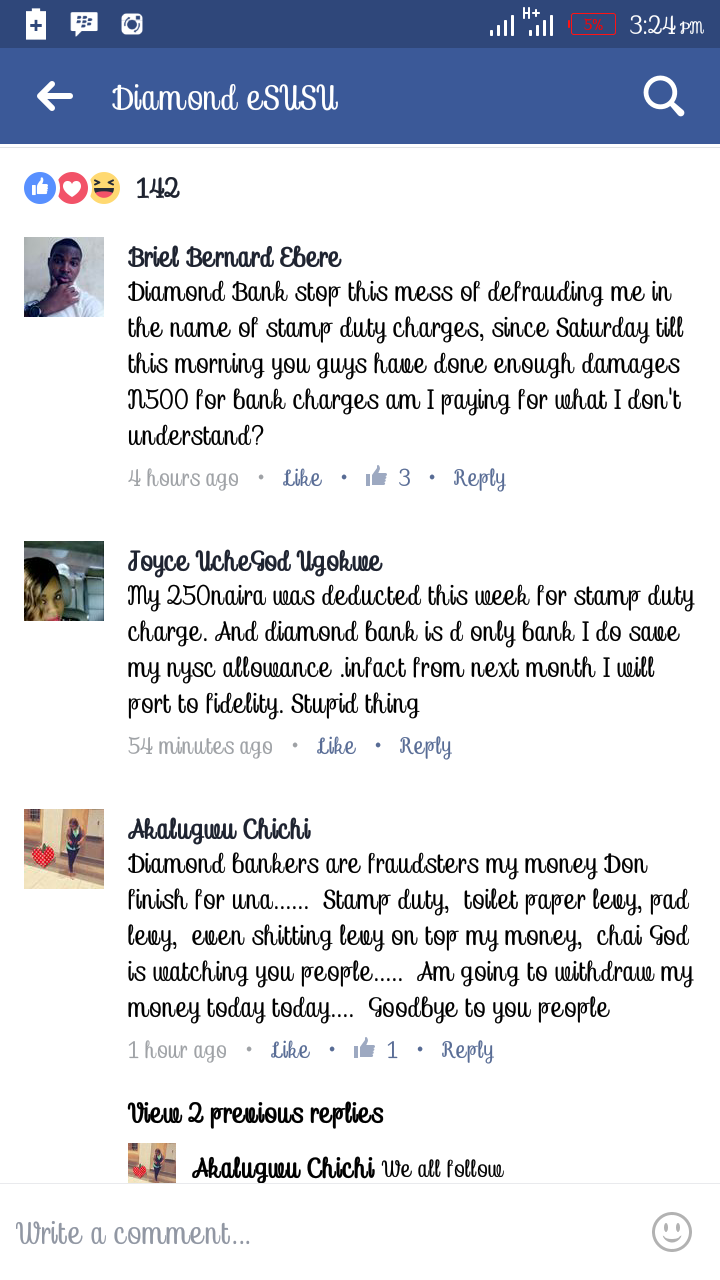Open Briel Bernard Ebere's profile name
Screen dimensions: 720x1280
click(x=235, y=257)
